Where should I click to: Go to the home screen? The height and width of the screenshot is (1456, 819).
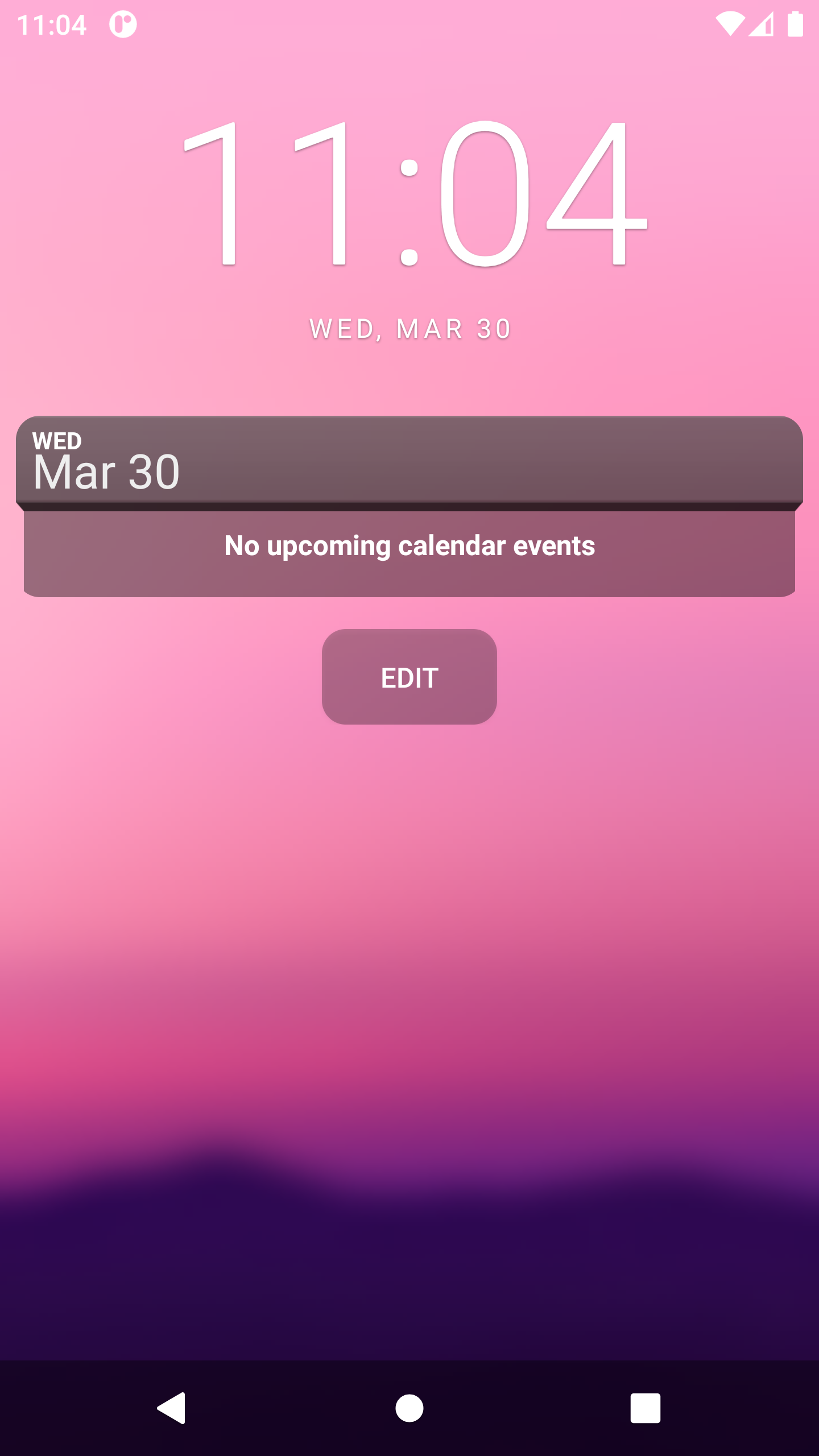point(409,1408)
